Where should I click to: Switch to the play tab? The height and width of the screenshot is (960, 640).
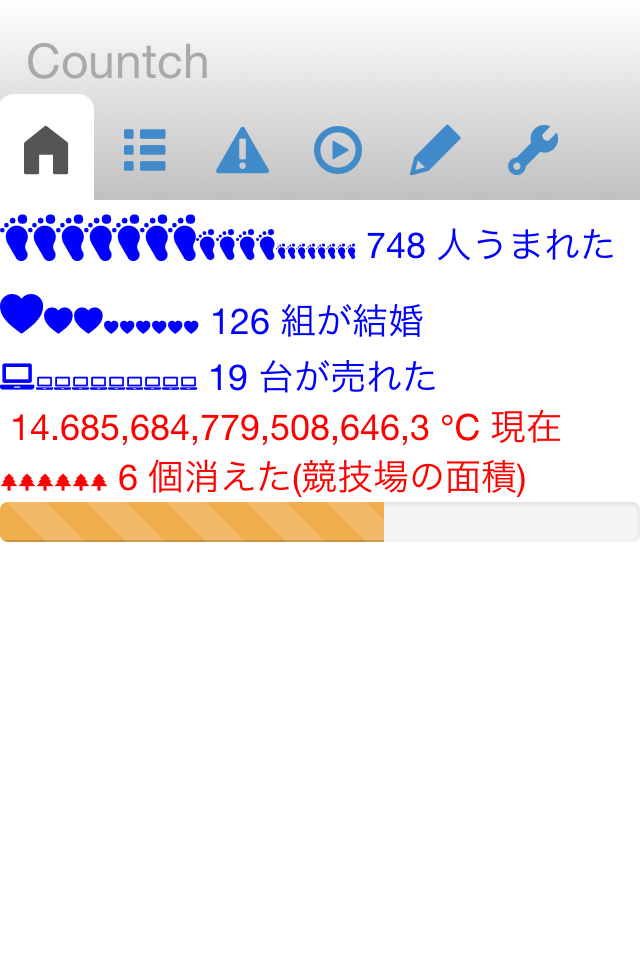point(338,151)
